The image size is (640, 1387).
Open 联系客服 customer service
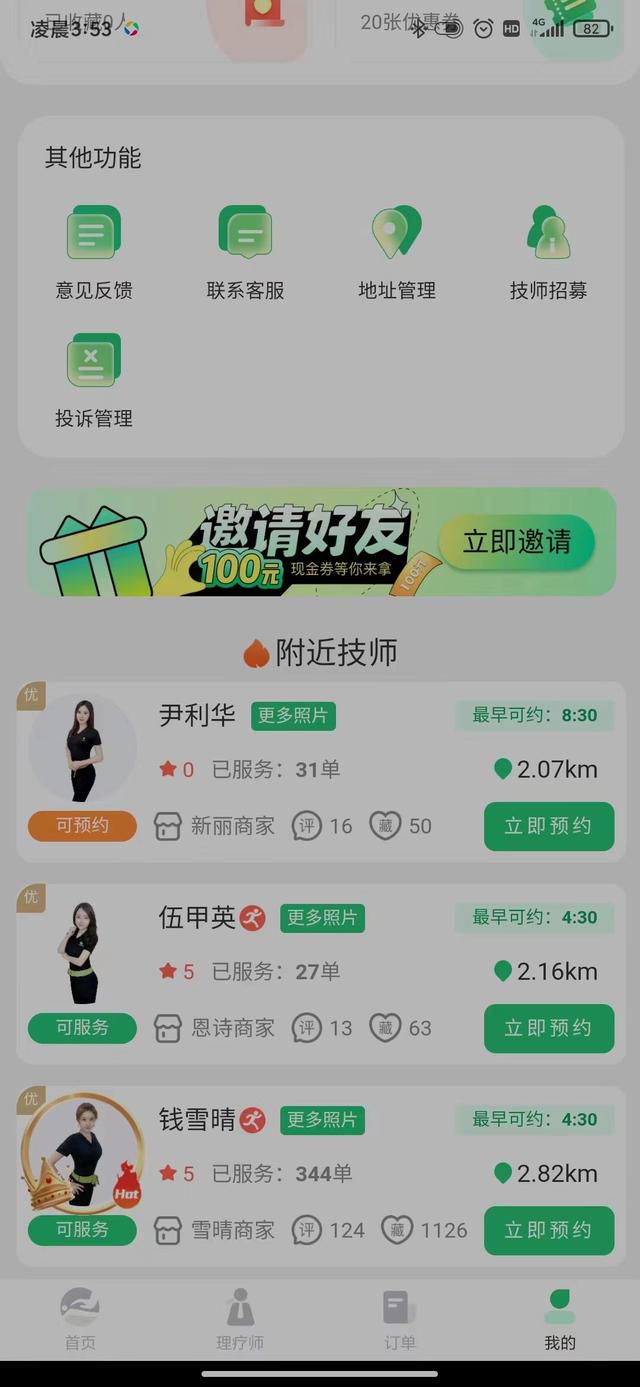click(x=245, y=252)
